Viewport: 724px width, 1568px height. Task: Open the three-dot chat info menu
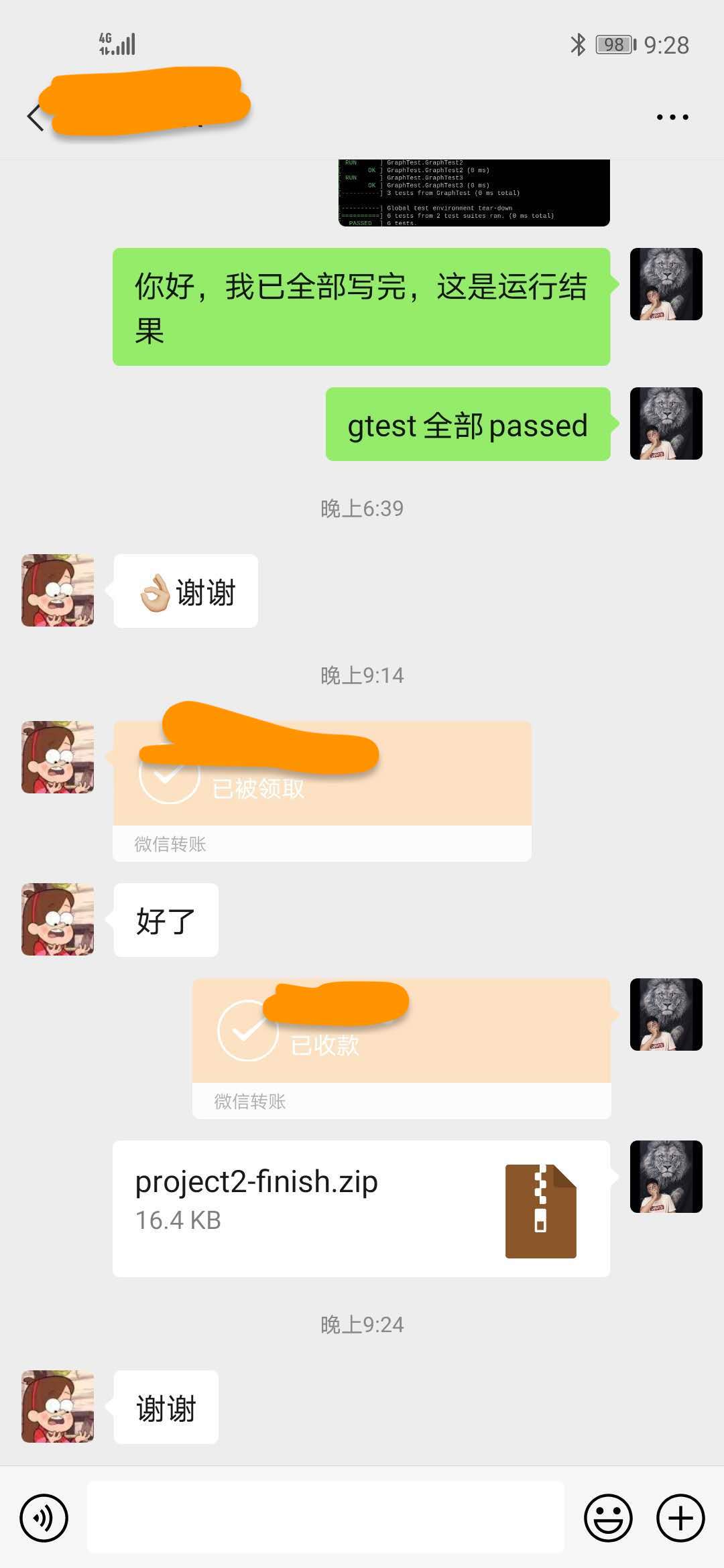click(672, 117)
